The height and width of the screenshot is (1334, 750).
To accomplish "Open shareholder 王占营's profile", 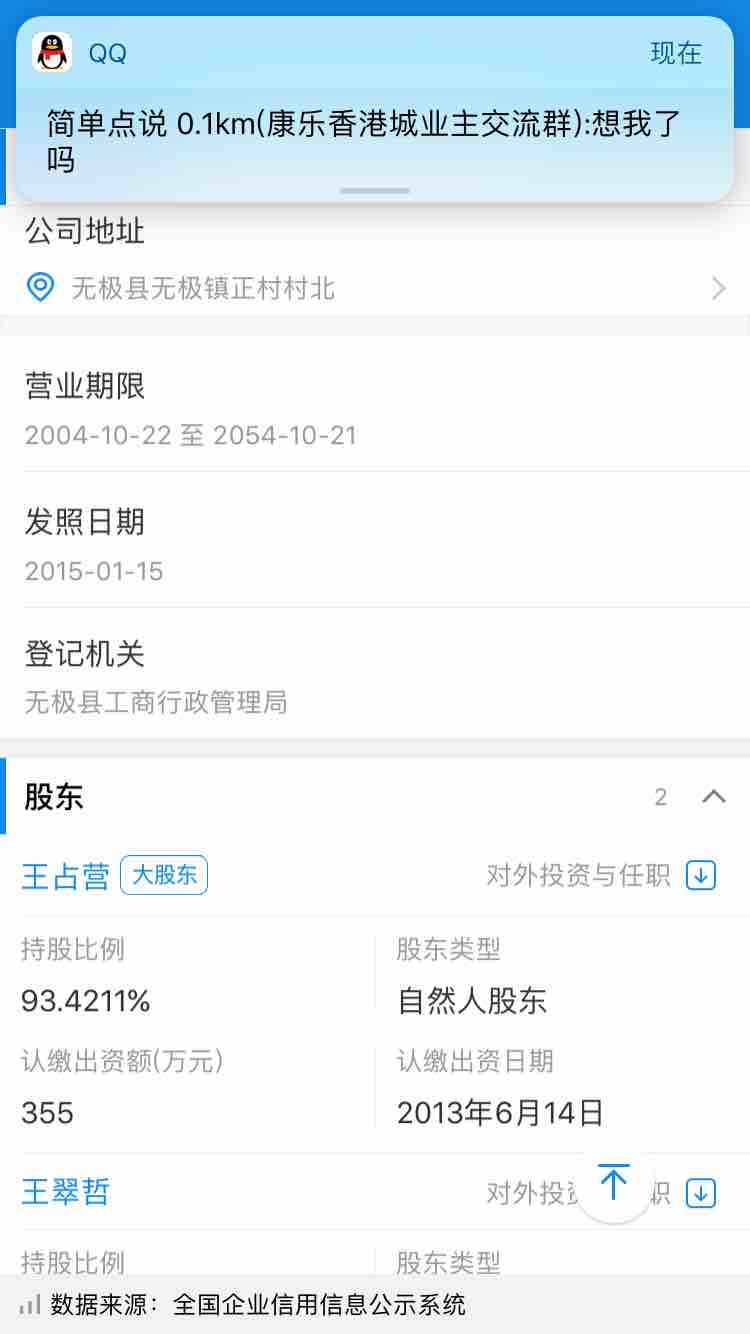I will coord(65,877).
